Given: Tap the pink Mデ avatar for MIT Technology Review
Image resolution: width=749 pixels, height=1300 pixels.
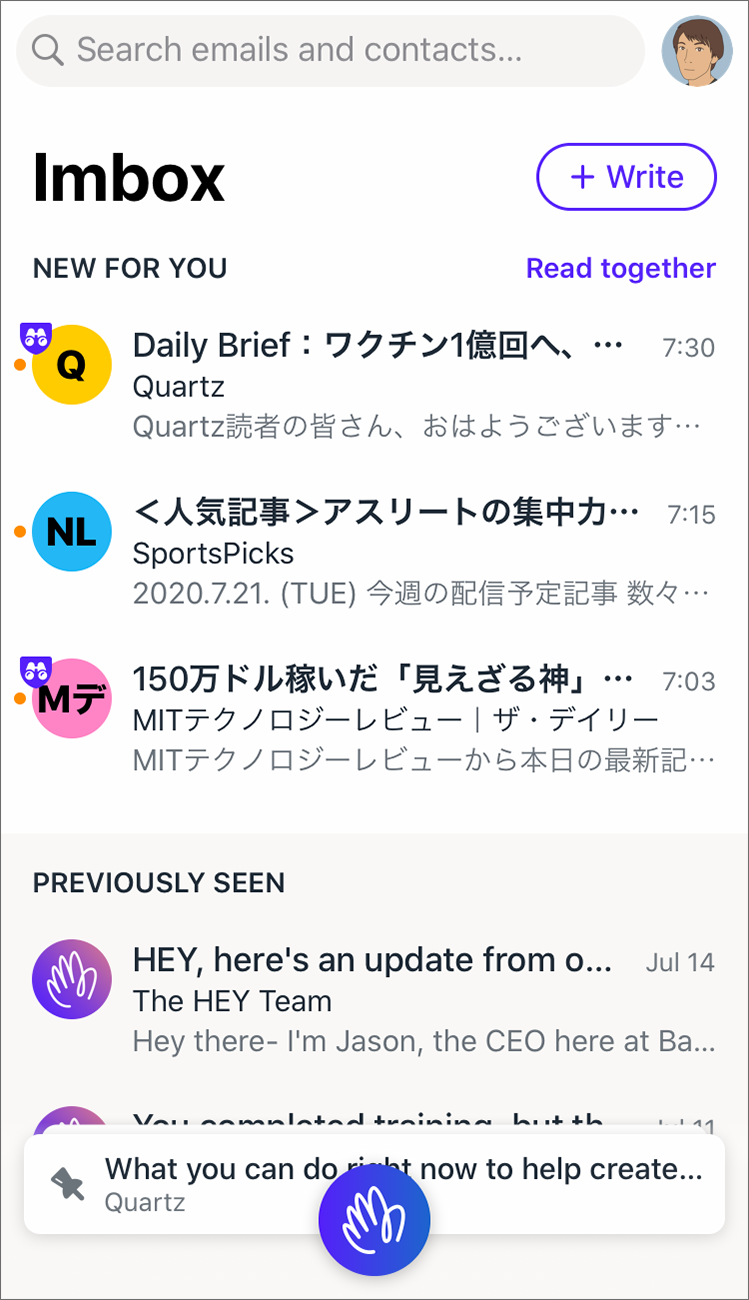Looking at the screenshot, I should tap(72, 698).
